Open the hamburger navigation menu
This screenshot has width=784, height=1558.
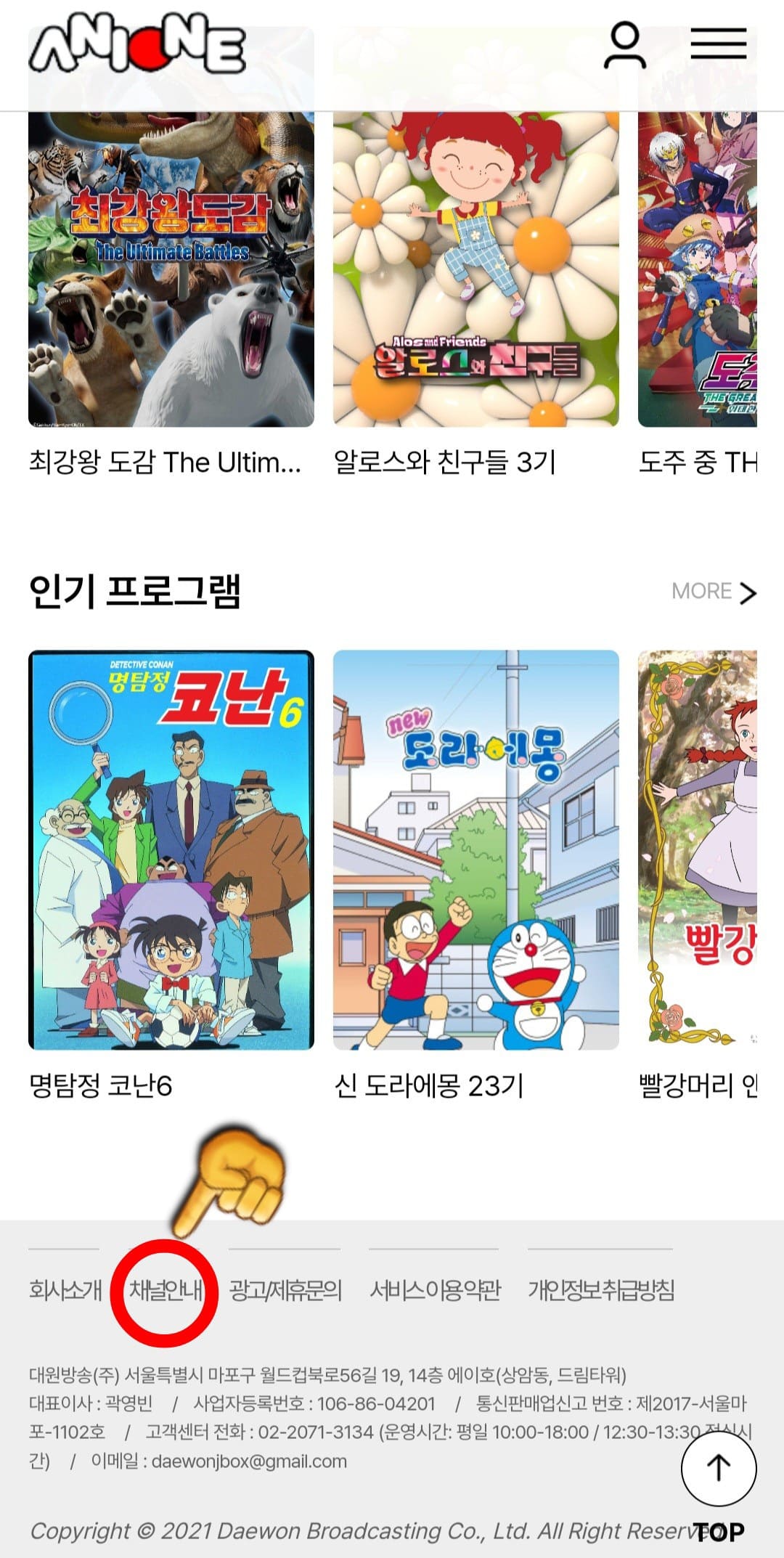[719, 44]
